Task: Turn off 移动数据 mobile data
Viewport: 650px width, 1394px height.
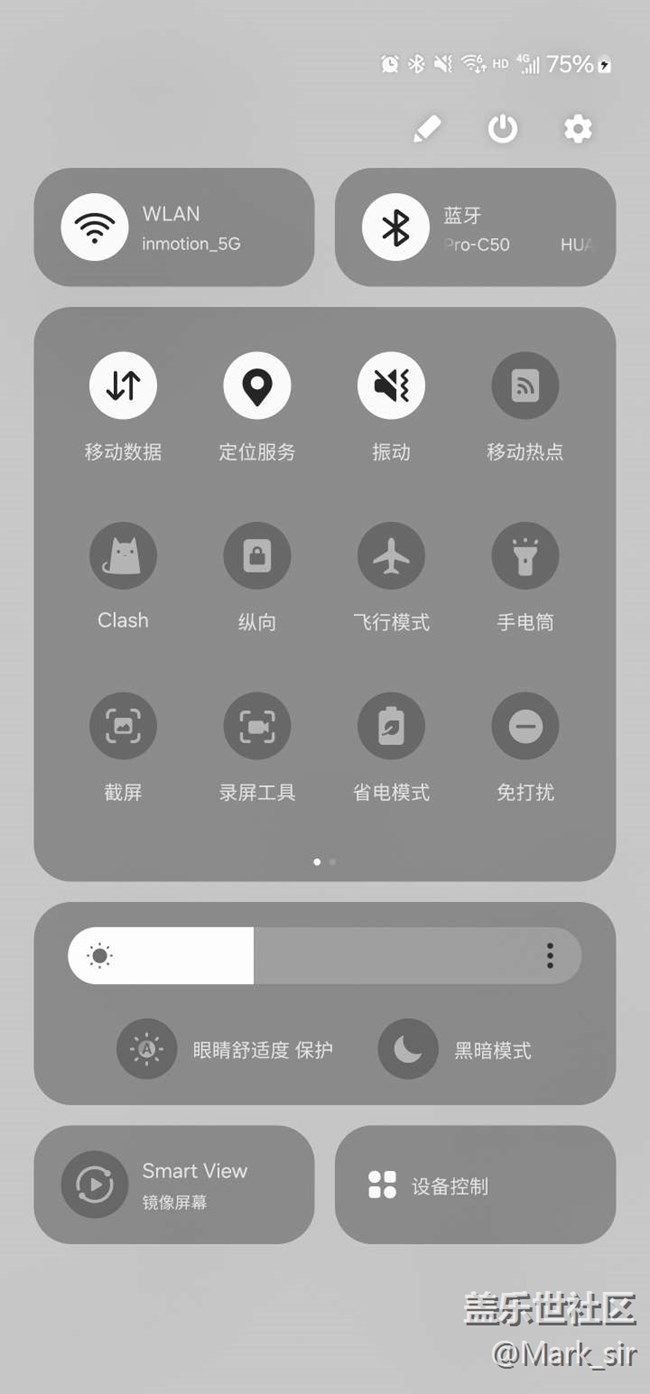Action: 123,385
